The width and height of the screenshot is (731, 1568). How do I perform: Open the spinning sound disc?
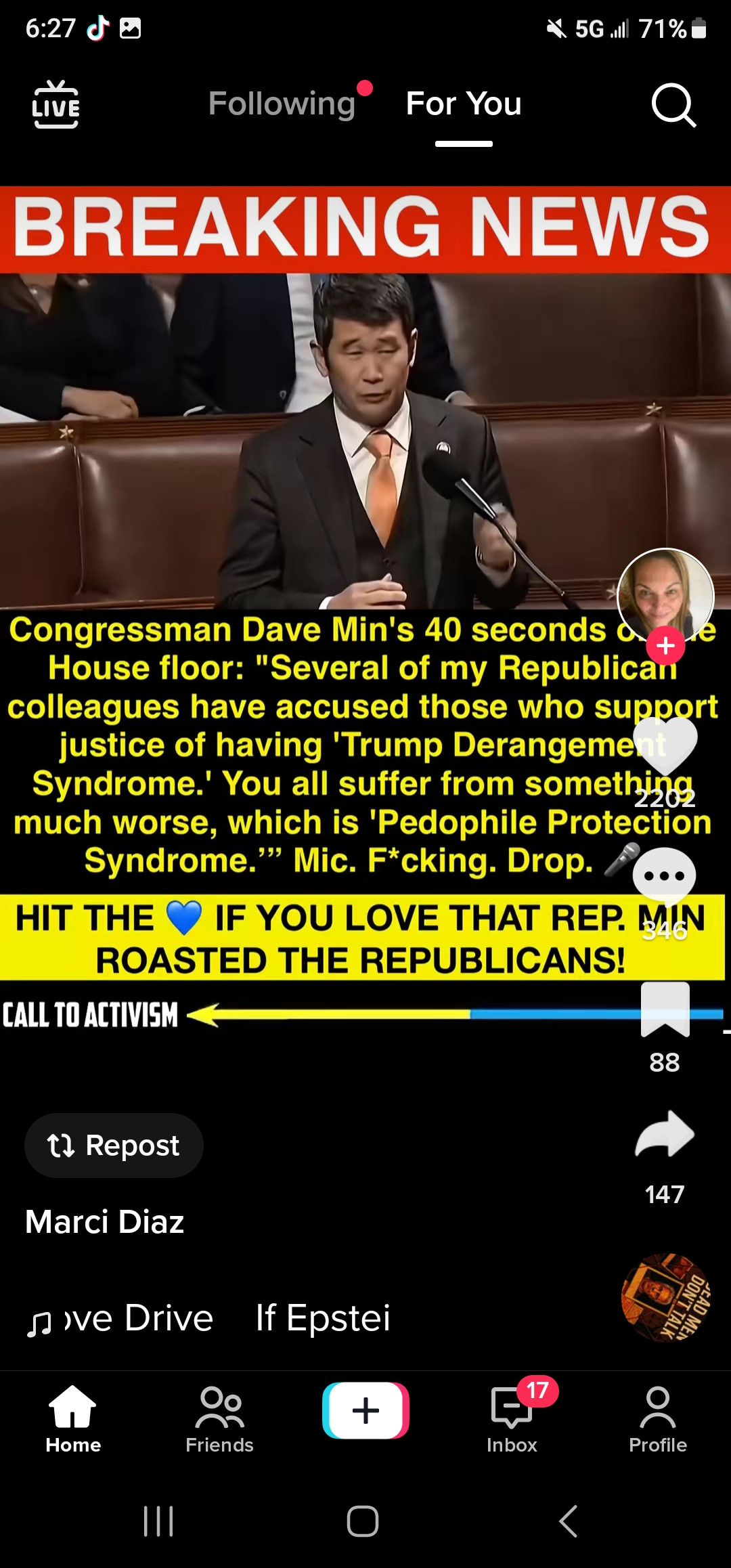tap(665, 1297)
